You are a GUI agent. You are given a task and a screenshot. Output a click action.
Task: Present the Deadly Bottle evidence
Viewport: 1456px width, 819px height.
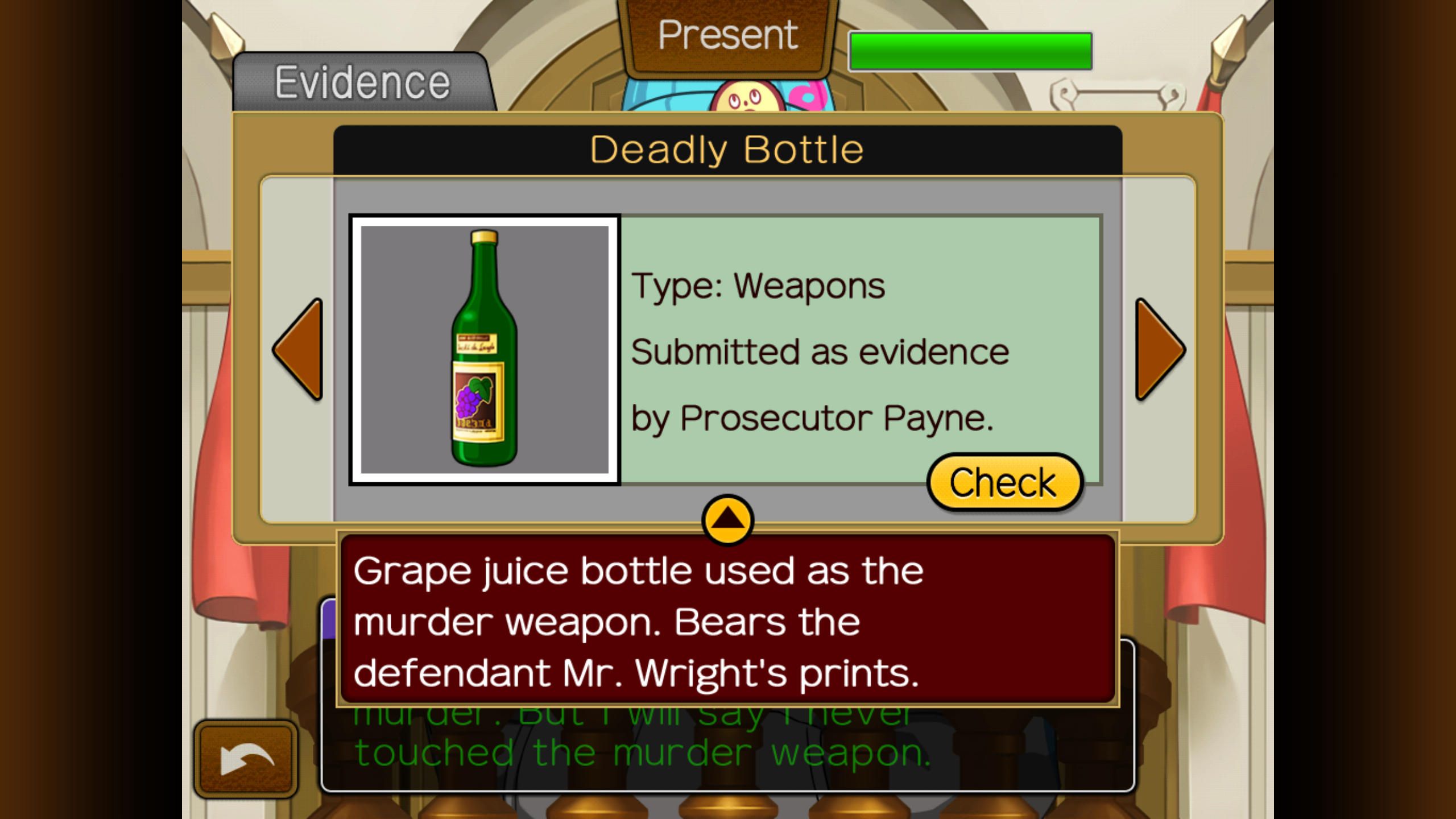[727, 35]
